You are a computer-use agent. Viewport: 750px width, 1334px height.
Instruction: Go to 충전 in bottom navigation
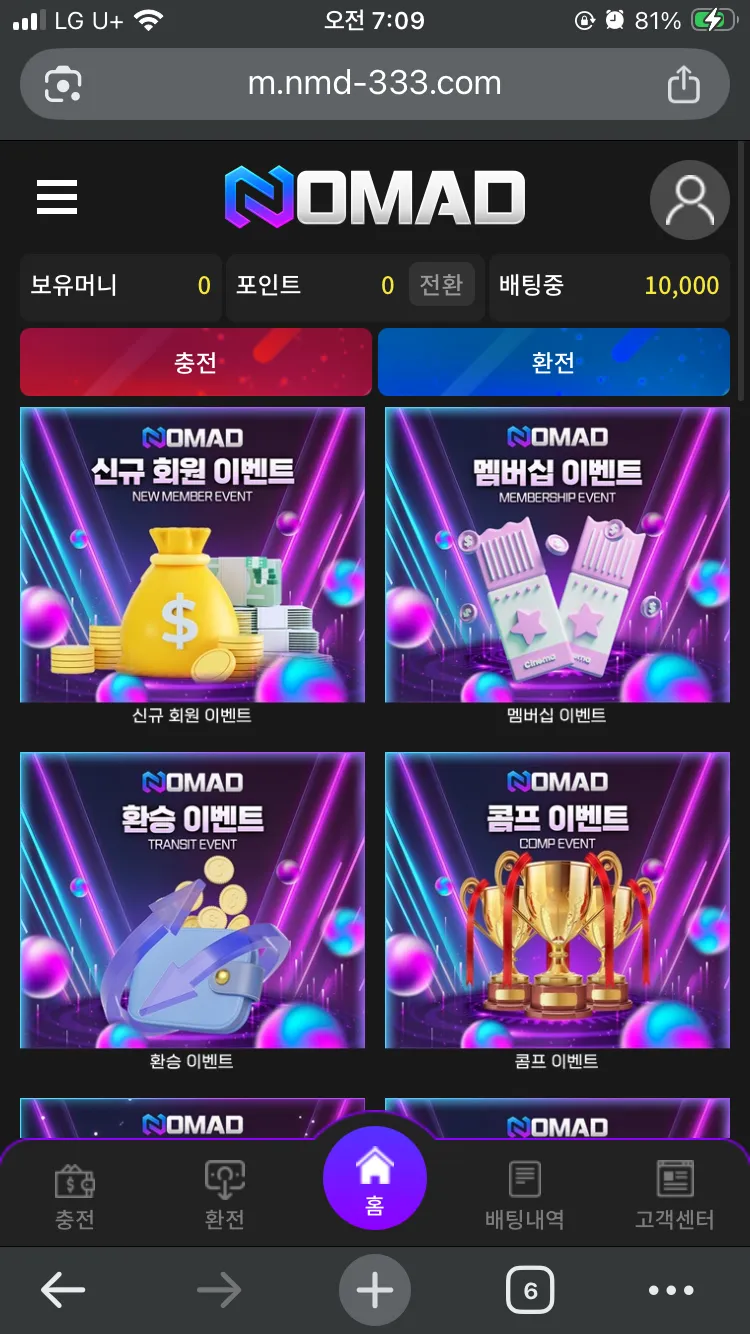coord(75,1196)
